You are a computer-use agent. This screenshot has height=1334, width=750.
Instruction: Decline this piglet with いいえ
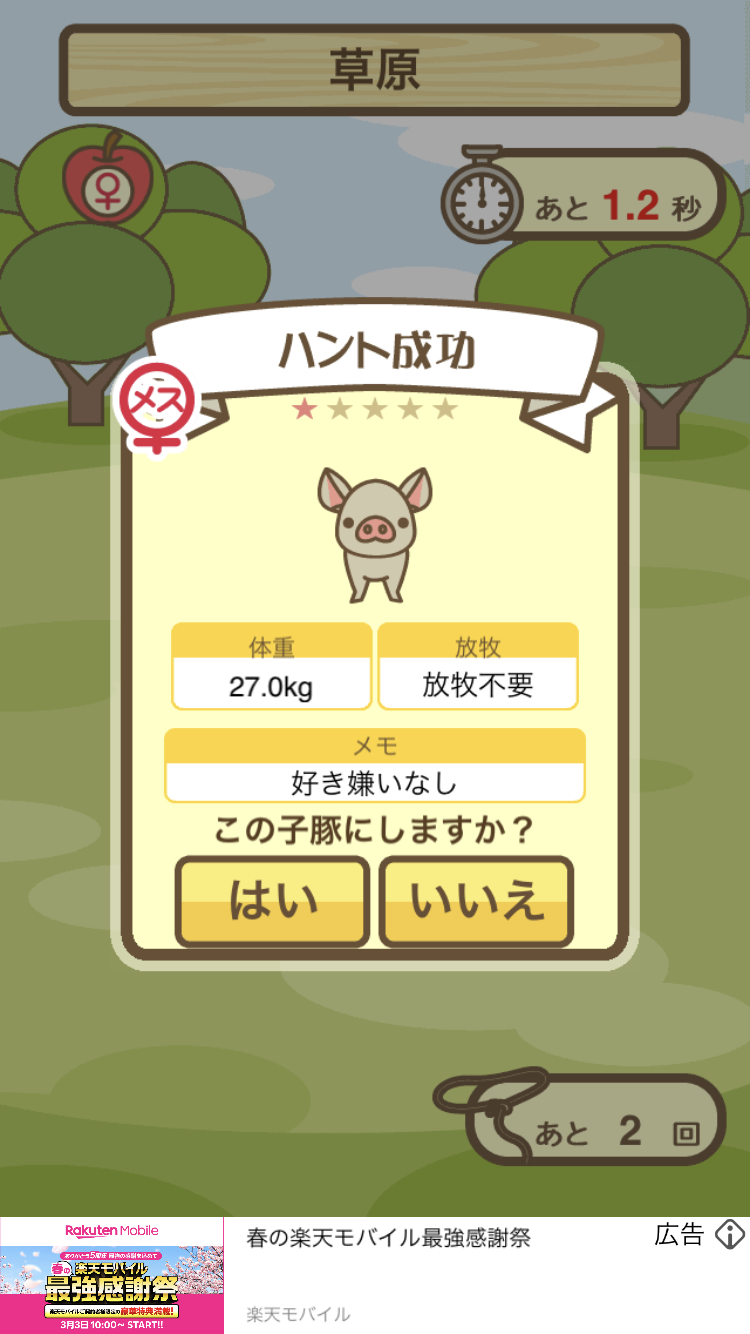pos(476,901)
